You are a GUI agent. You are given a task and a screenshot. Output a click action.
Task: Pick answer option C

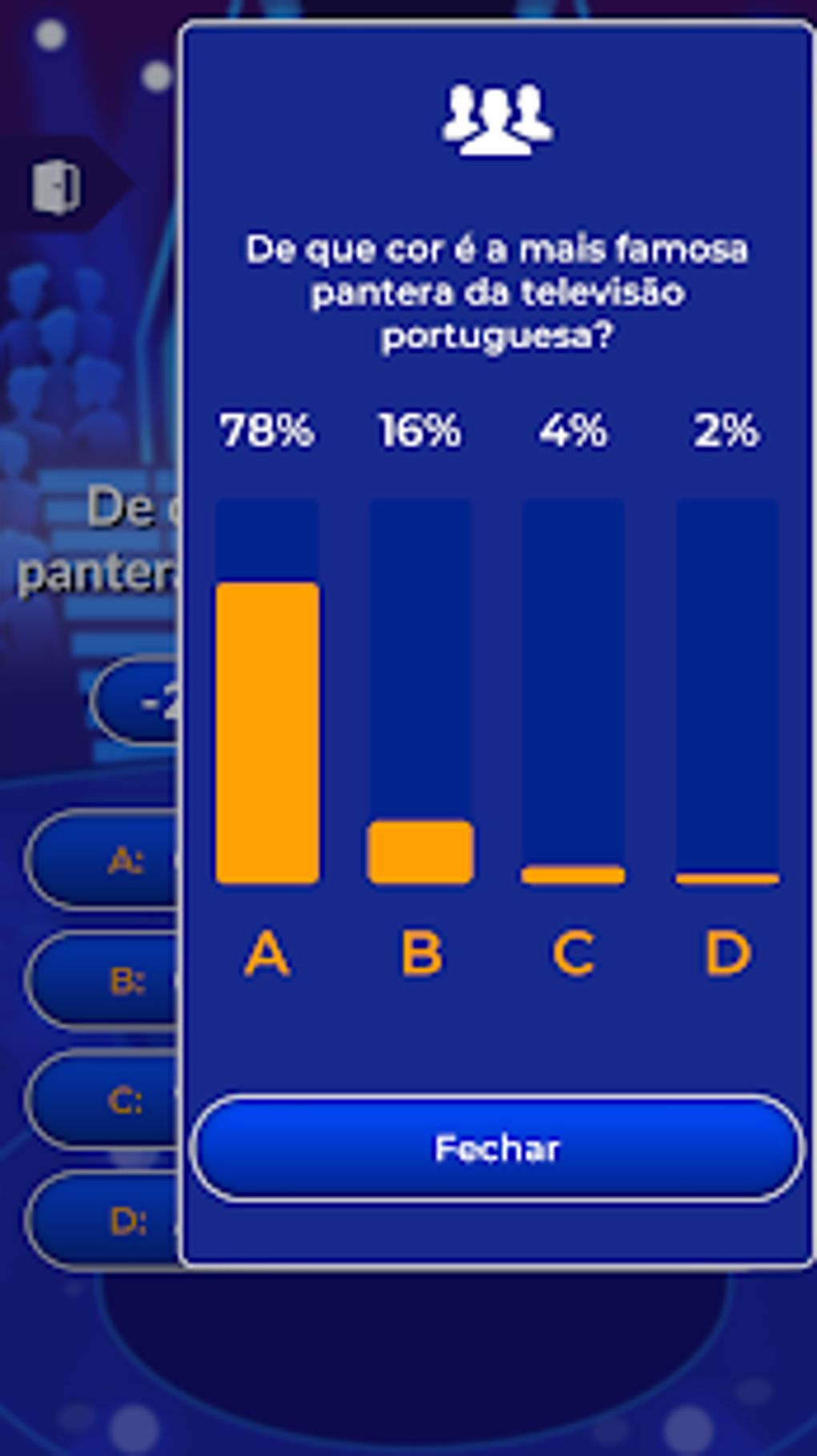pyautogui.click(x=104, y=1100)
